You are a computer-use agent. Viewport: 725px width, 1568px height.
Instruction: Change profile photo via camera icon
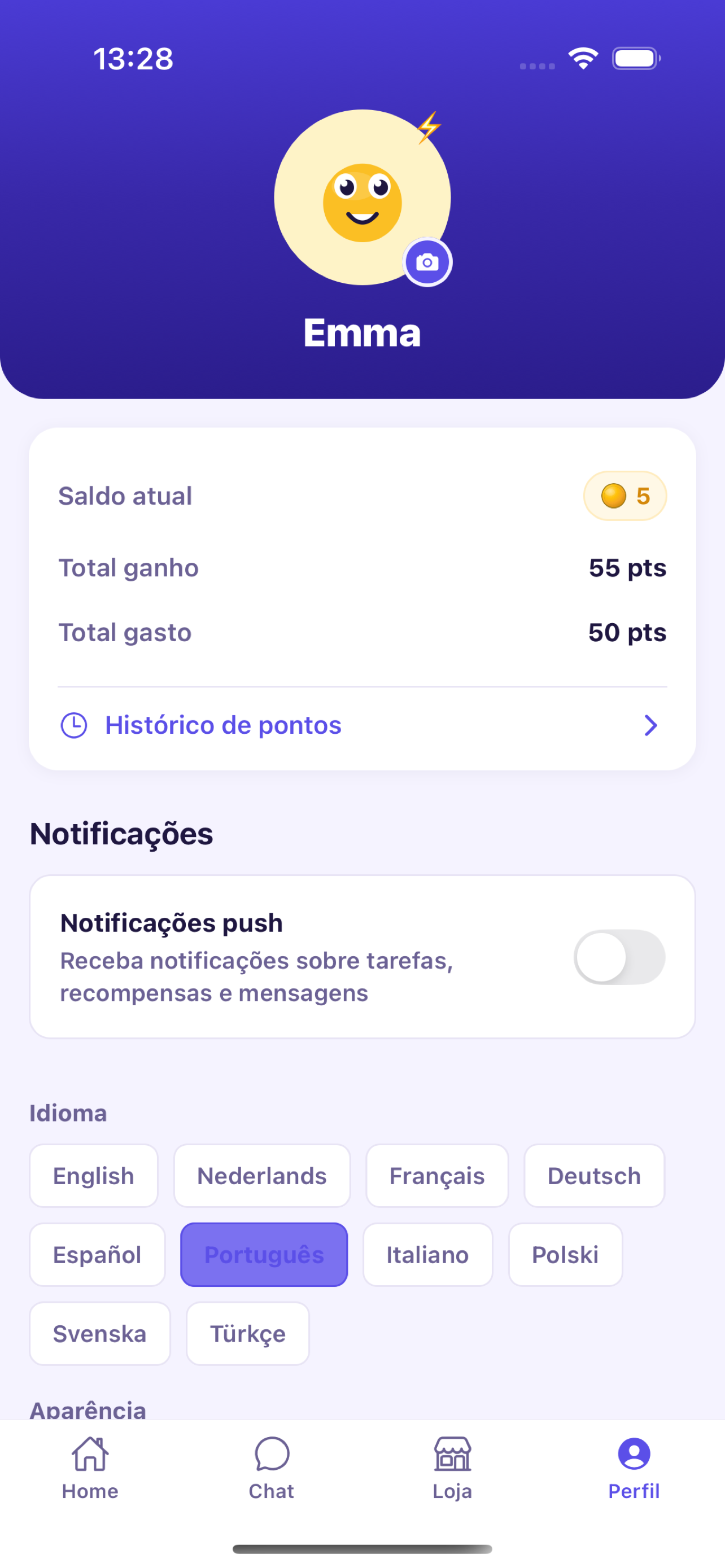(427, 262)
